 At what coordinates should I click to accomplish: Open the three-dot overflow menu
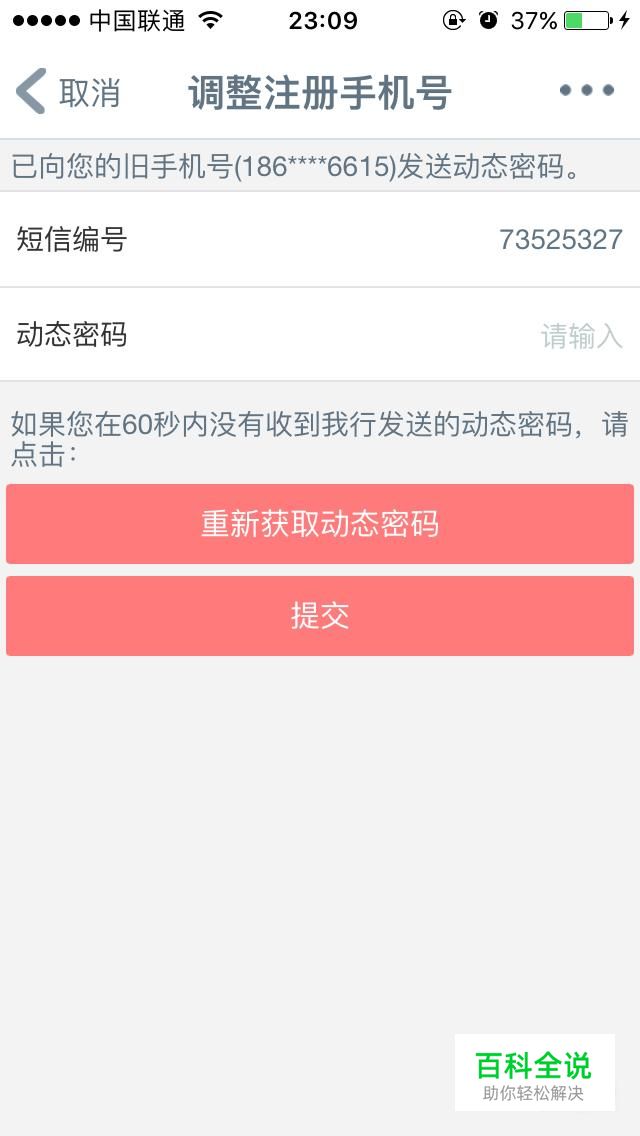click(x=587, y=91)
